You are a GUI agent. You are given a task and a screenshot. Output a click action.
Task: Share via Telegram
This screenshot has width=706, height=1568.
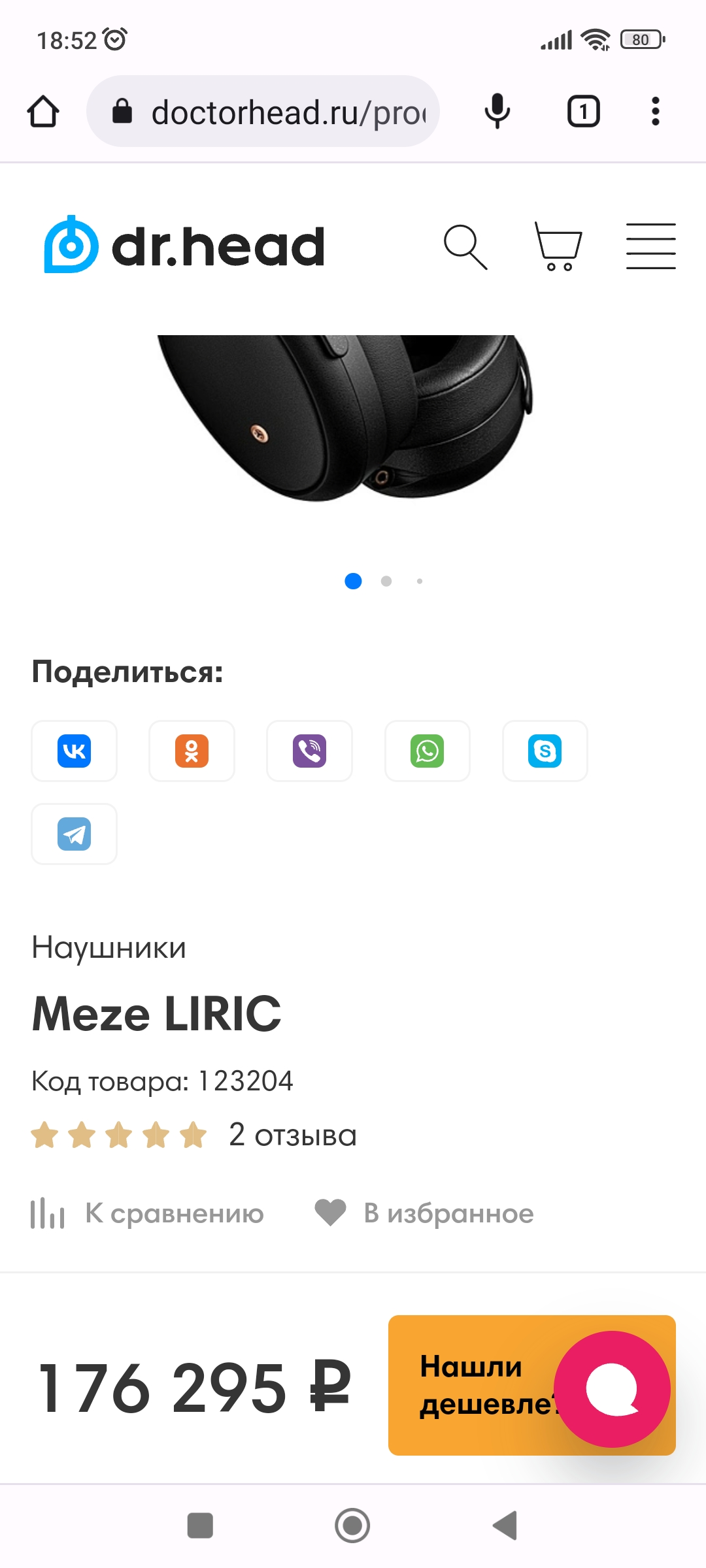coord(75,834)
